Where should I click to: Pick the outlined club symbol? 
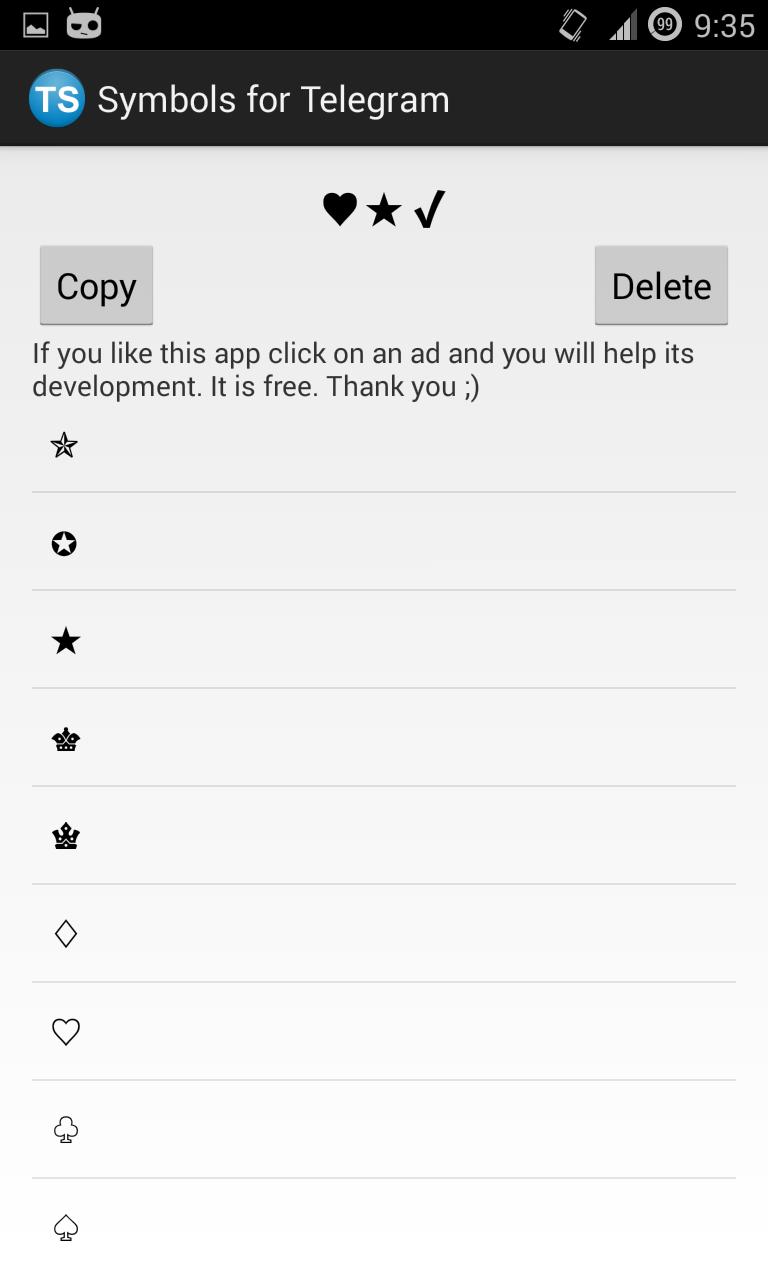65,1130
